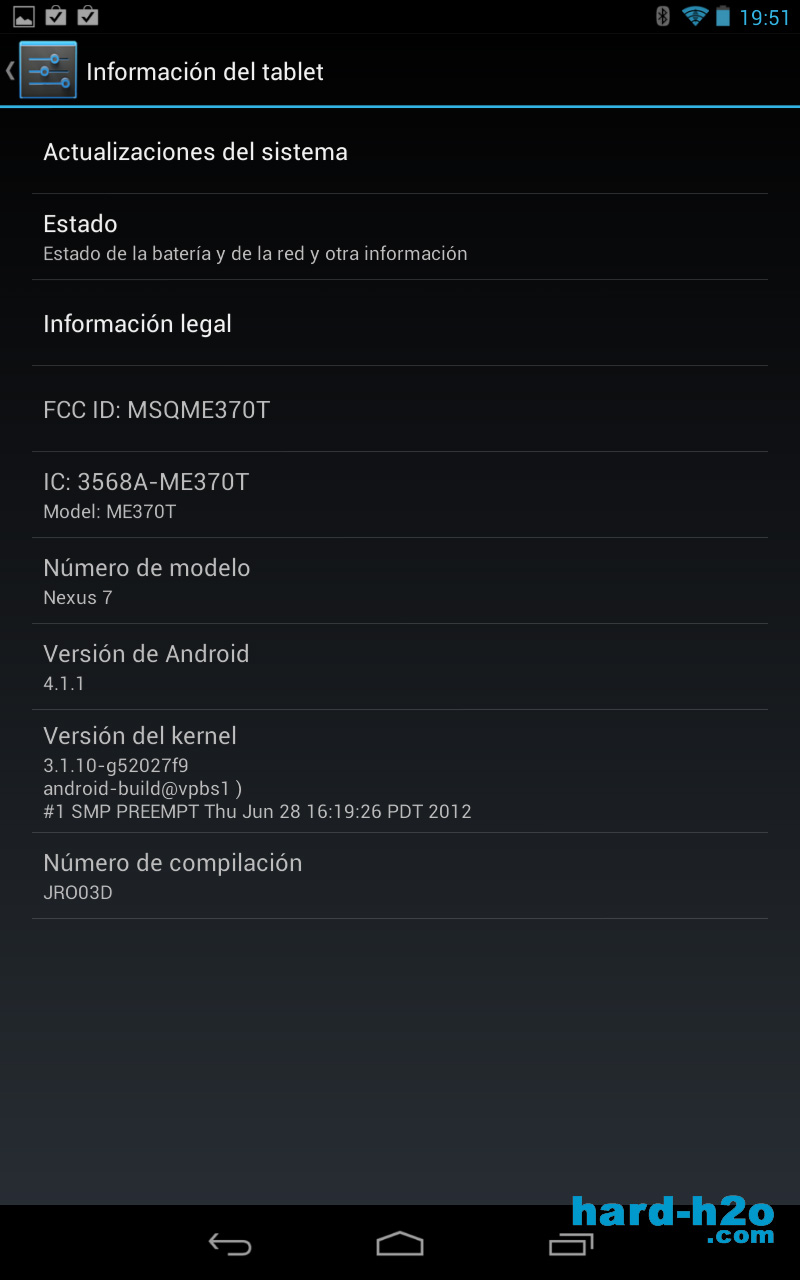Open the Estado row
The width and height of the screenshot is (800, 1280).
click(400, 237)
